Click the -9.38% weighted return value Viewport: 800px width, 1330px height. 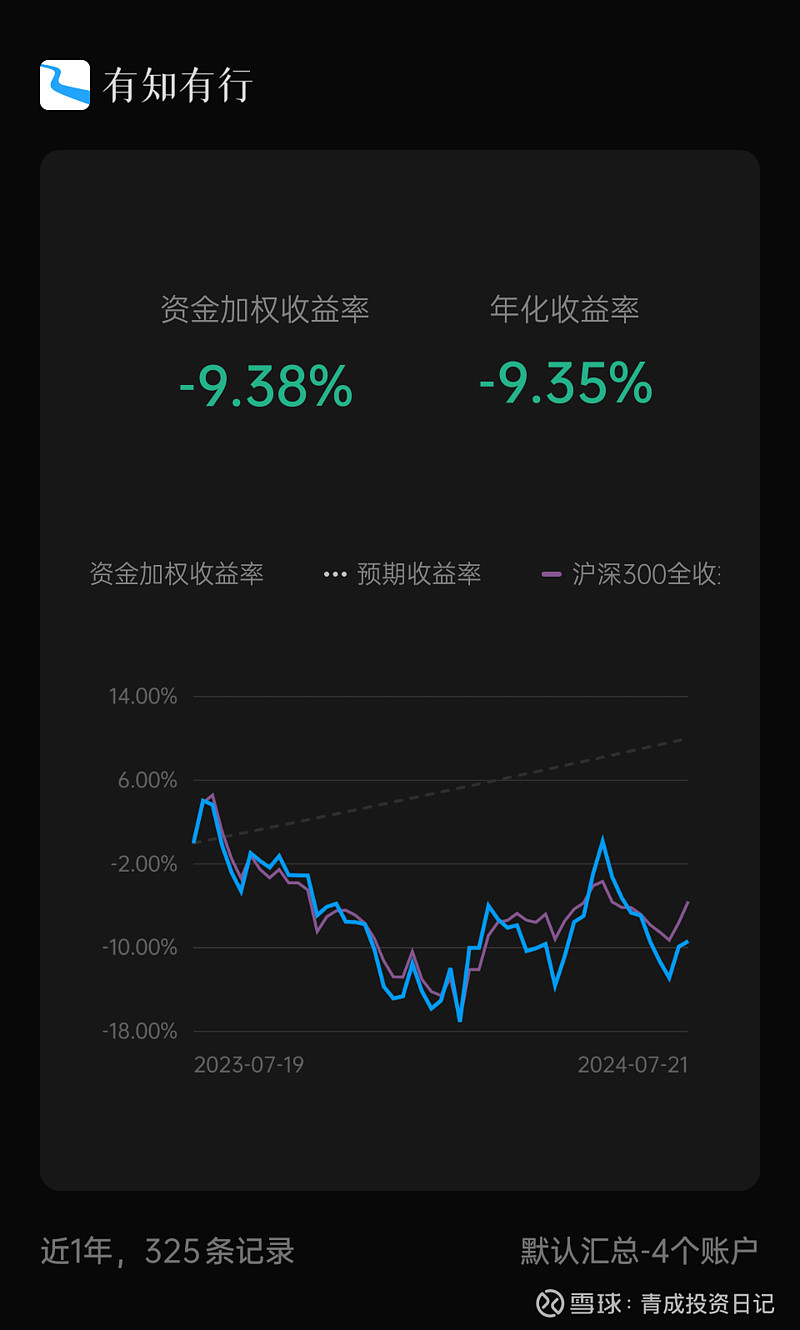264,385
